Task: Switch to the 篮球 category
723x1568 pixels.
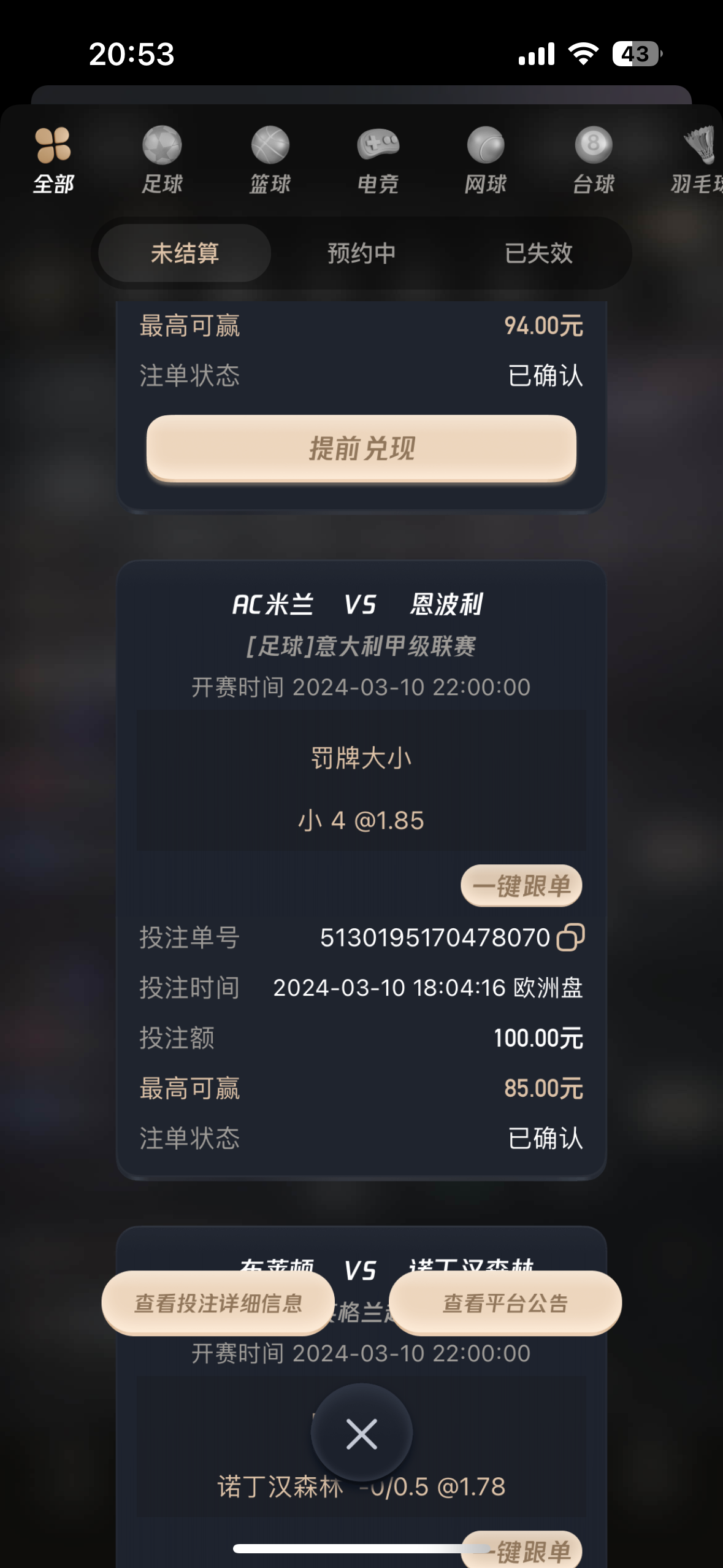Action: click(x=270, y=160)
